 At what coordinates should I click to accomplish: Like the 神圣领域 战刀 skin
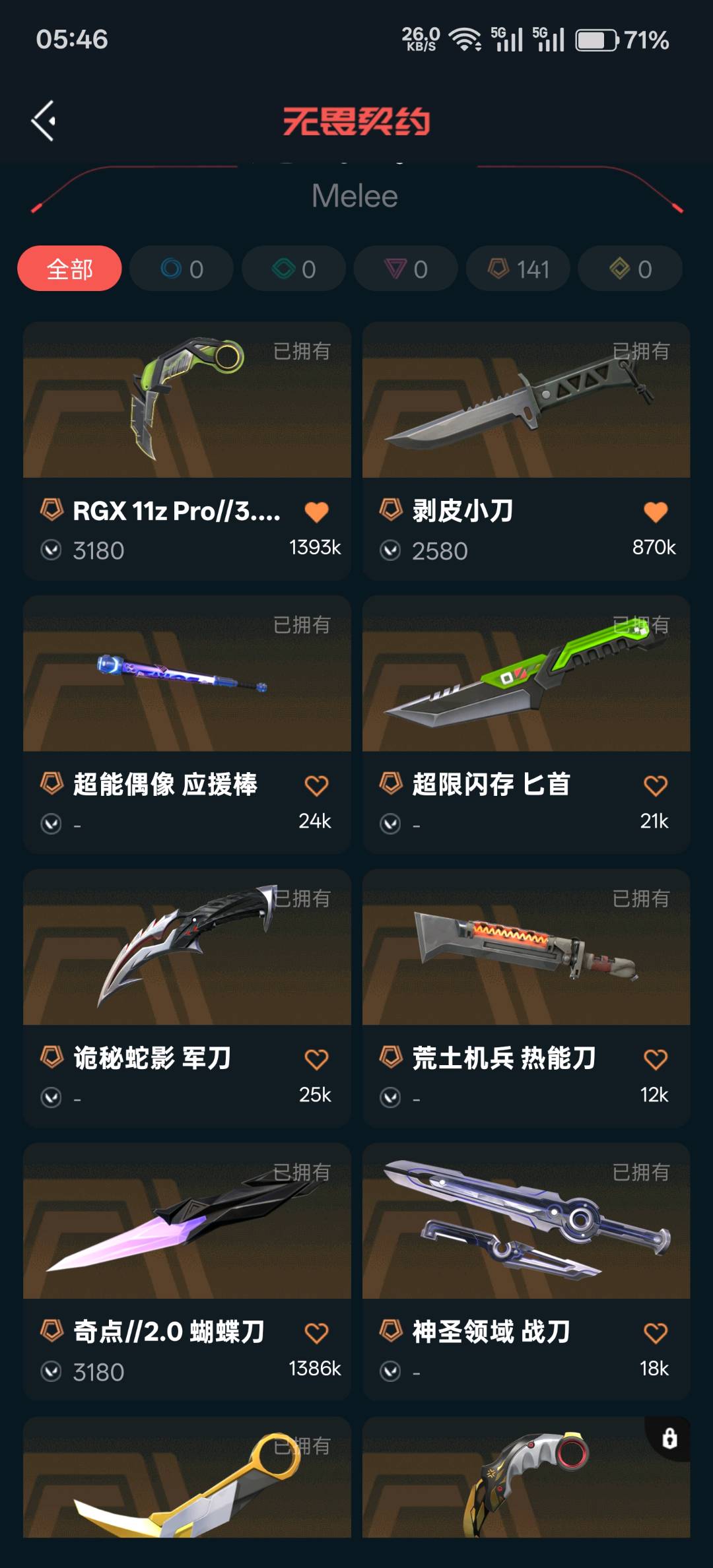click(x=656, y=1333)
